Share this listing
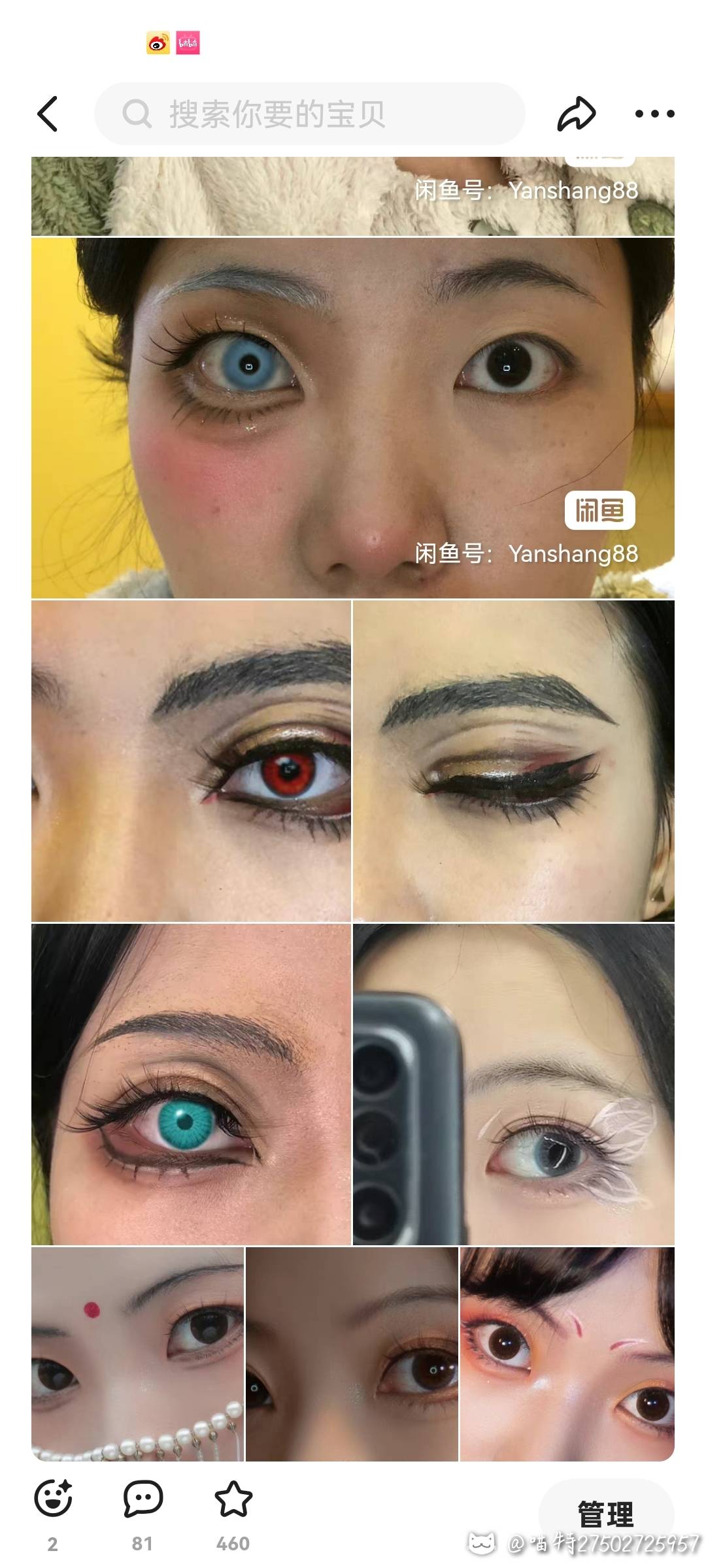706x1568 pixels. tap(577, 114)
